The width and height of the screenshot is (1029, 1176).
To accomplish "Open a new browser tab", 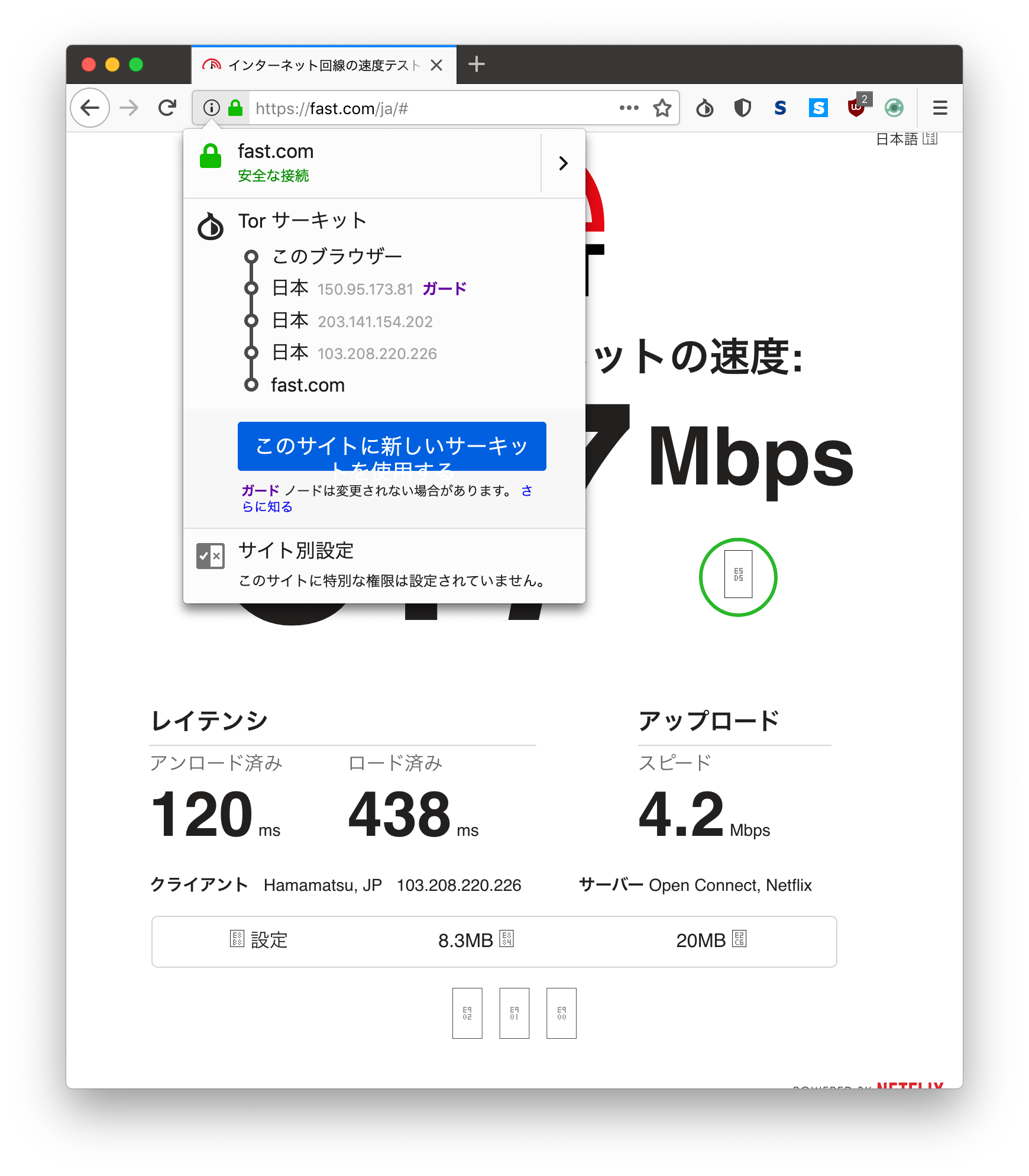I will [476, 64].
